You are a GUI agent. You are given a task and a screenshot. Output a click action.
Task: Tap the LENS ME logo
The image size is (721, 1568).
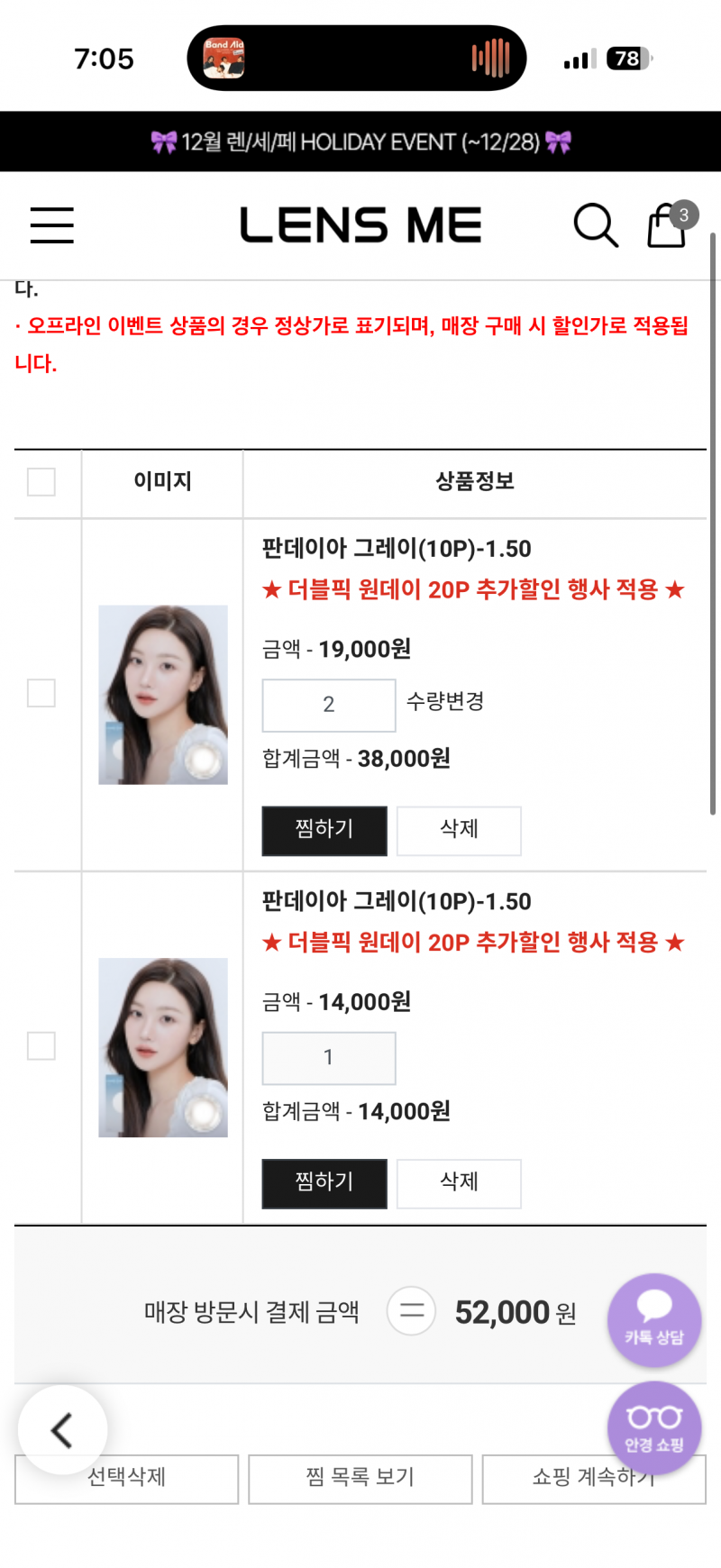[360, 223]
